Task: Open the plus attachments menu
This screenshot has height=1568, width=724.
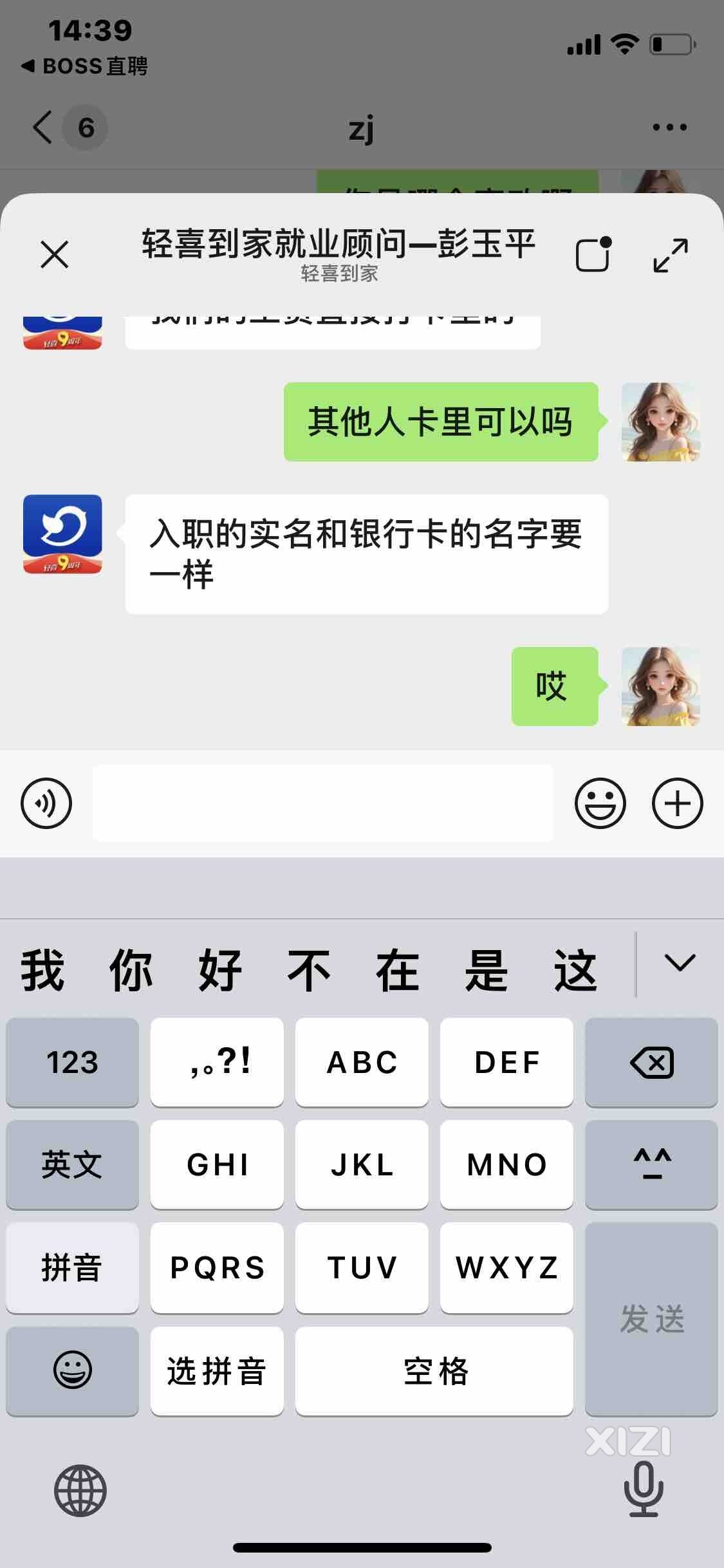Action: point(677,803)
